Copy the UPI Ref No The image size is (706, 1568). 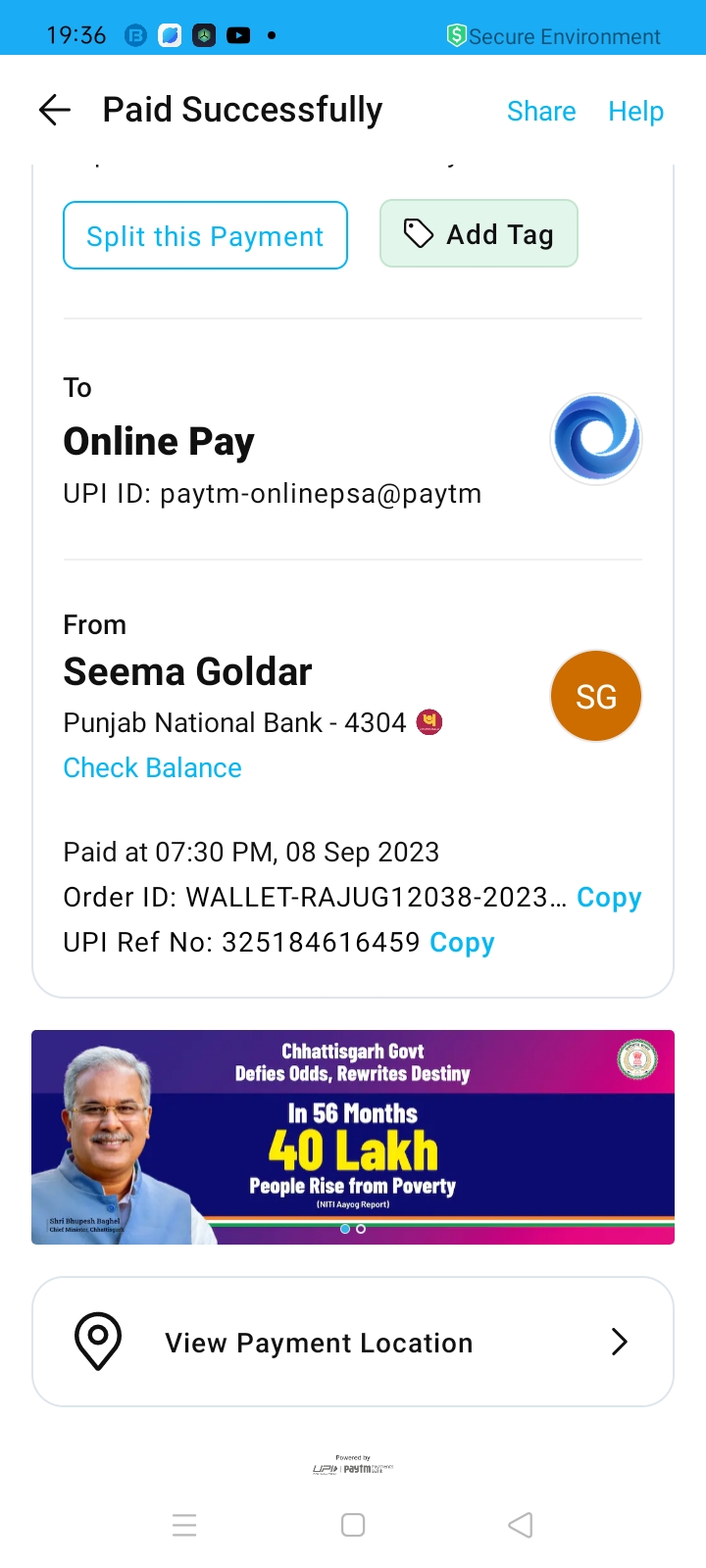(x=462, y=943)
